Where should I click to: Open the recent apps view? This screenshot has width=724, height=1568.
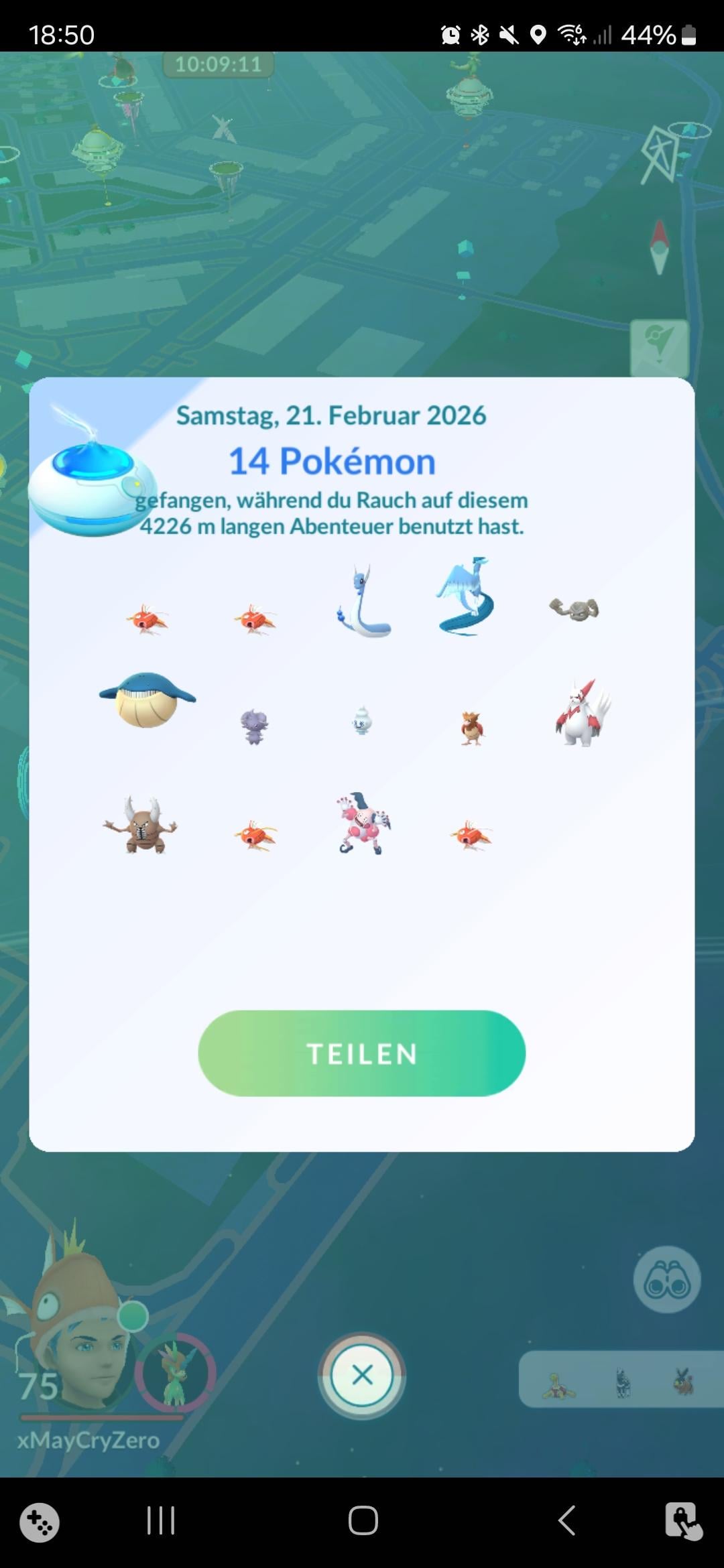click(x=161, y=1520)
